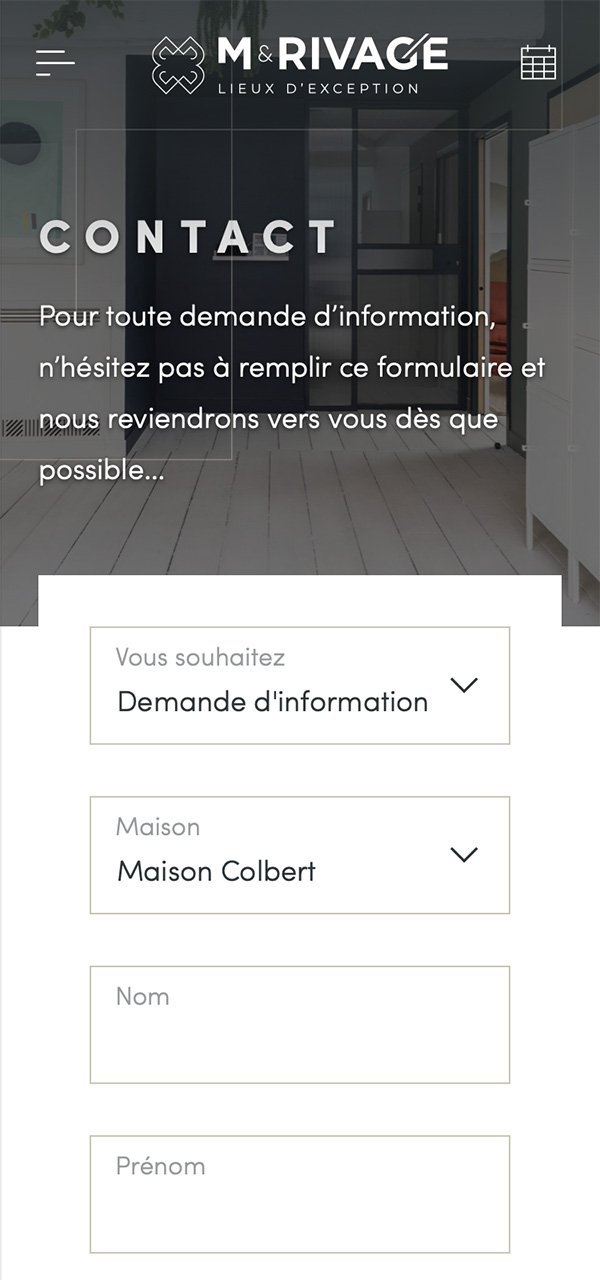Open the hamburger menu
Viewport: 600px width, 1280px height.
tap(55, 63)
